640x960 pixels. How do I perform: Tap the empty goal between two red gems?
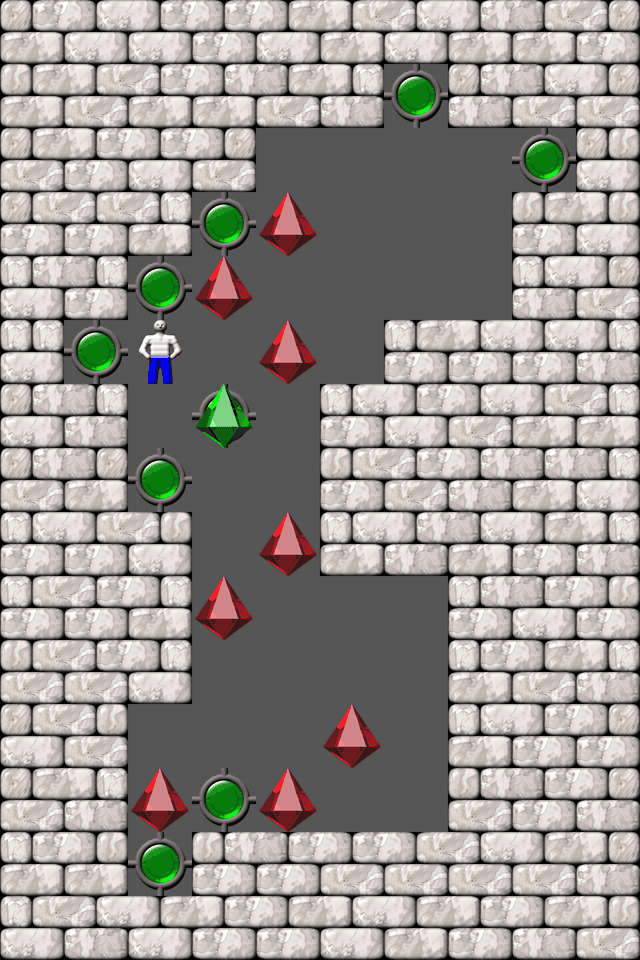224,799
